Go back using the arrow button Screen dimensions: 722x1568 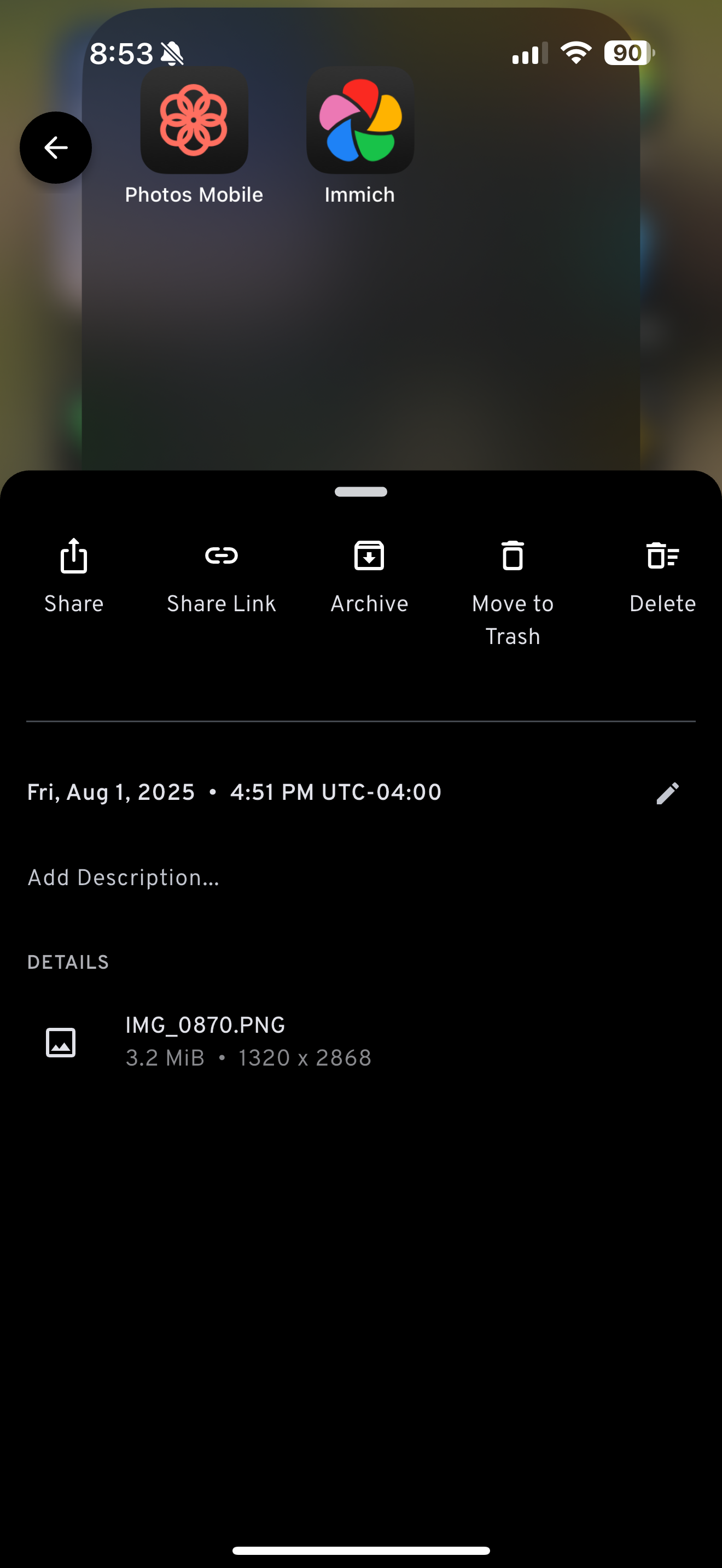click(x=55, y=147)
